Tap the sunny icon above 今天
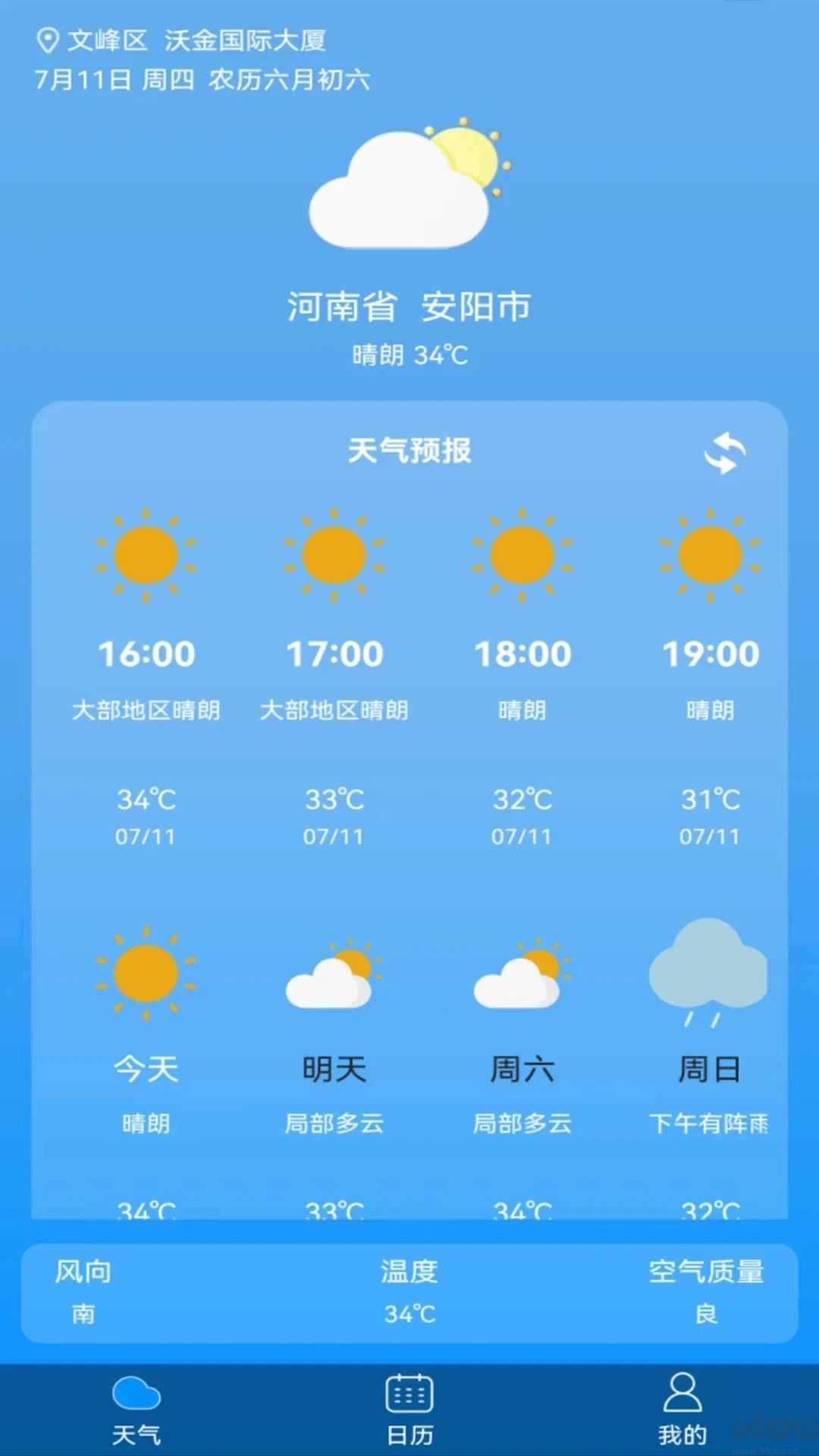819x1456 pixels. 146,974
